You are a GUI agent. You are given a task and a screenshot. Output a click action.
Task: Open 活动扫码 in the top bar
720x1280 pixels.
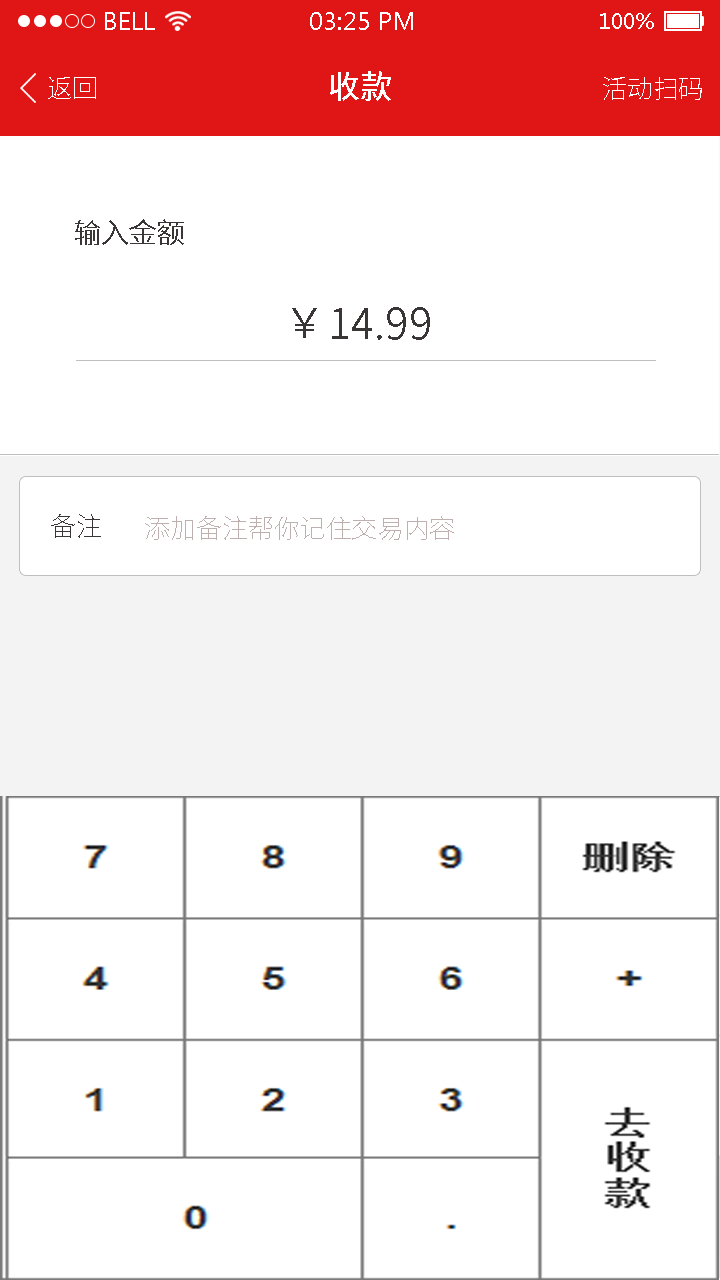652,88
